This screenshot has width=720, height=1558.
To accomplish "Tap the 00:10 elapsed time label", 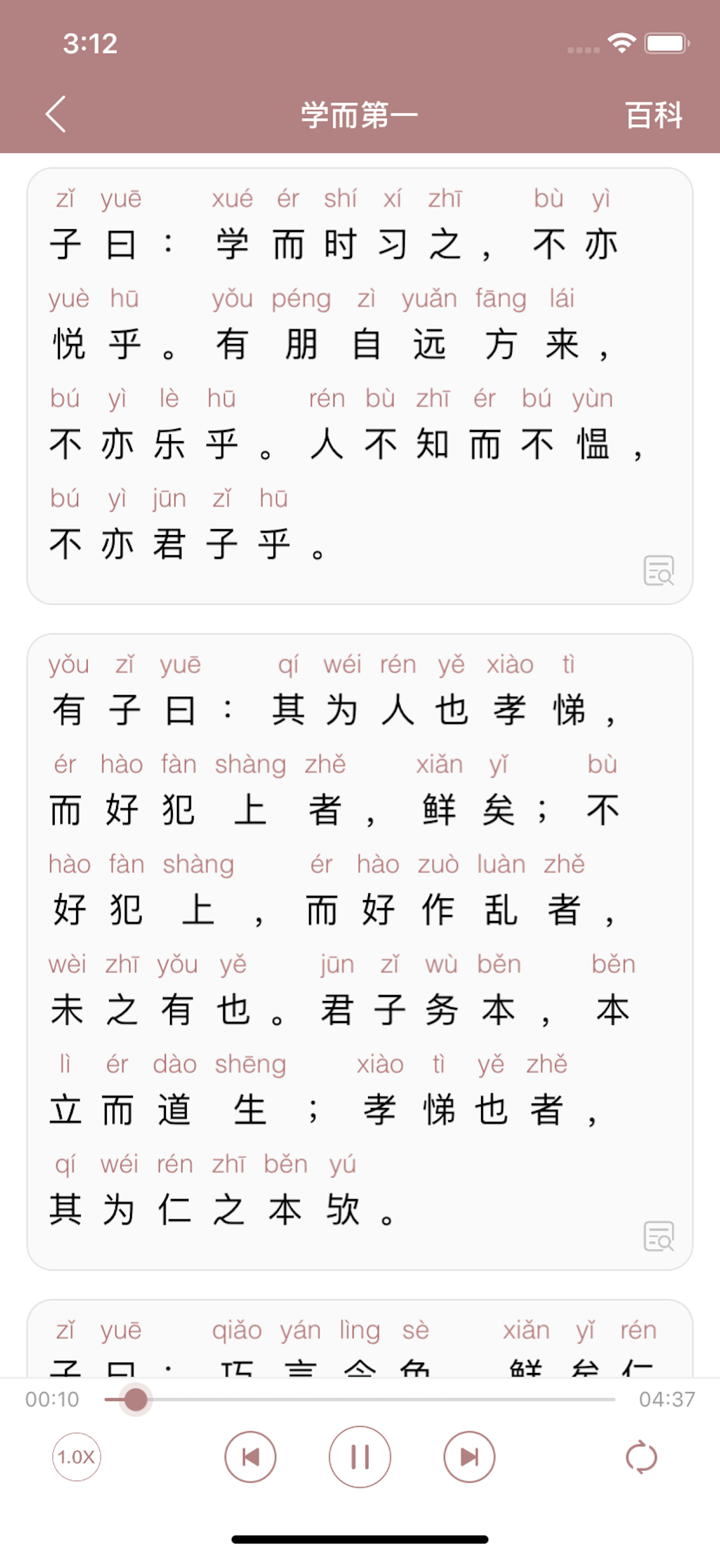I will point(50,1401).
